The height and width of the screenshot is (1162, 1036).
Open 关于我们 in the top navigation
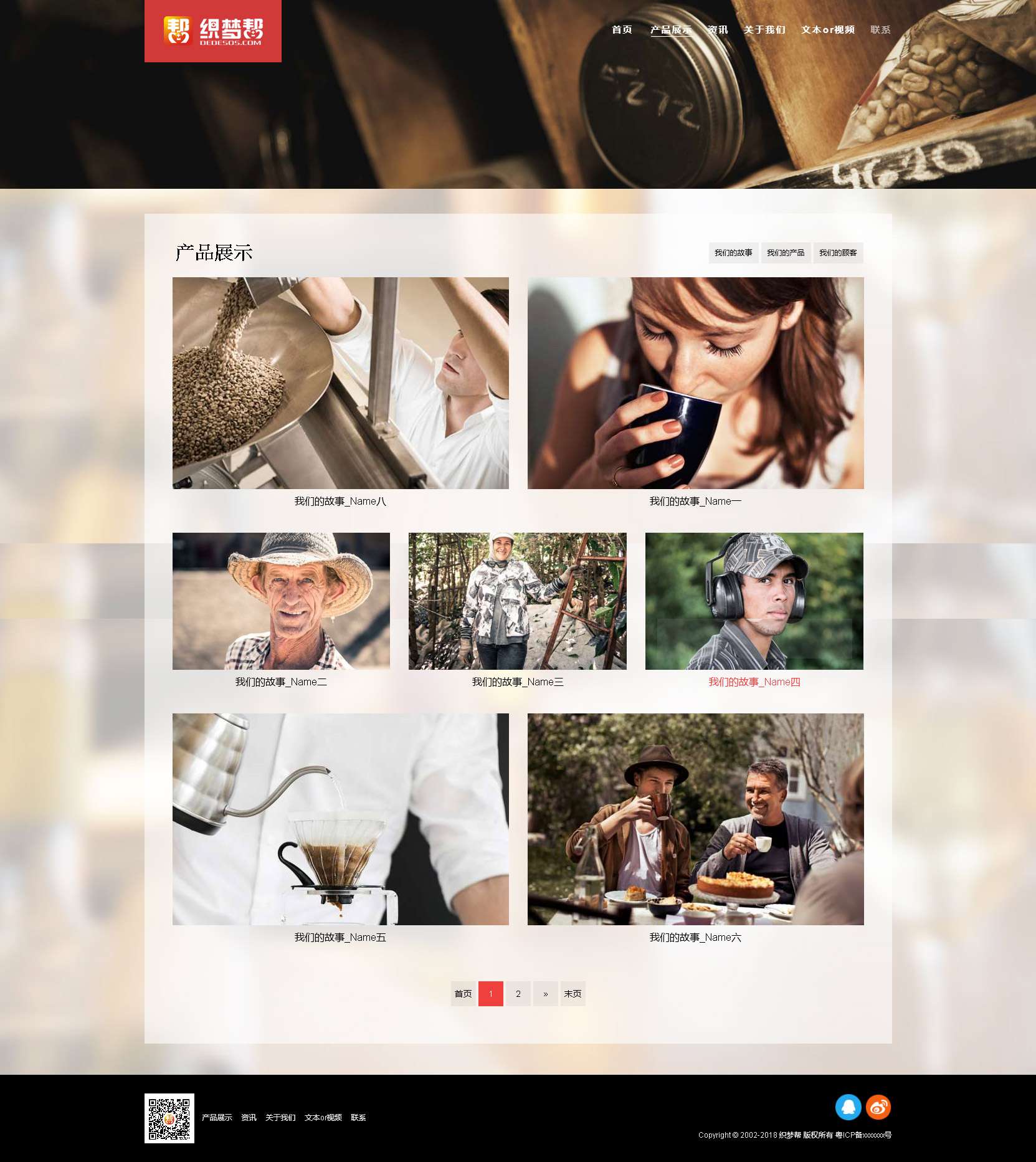tap(764, 30)
